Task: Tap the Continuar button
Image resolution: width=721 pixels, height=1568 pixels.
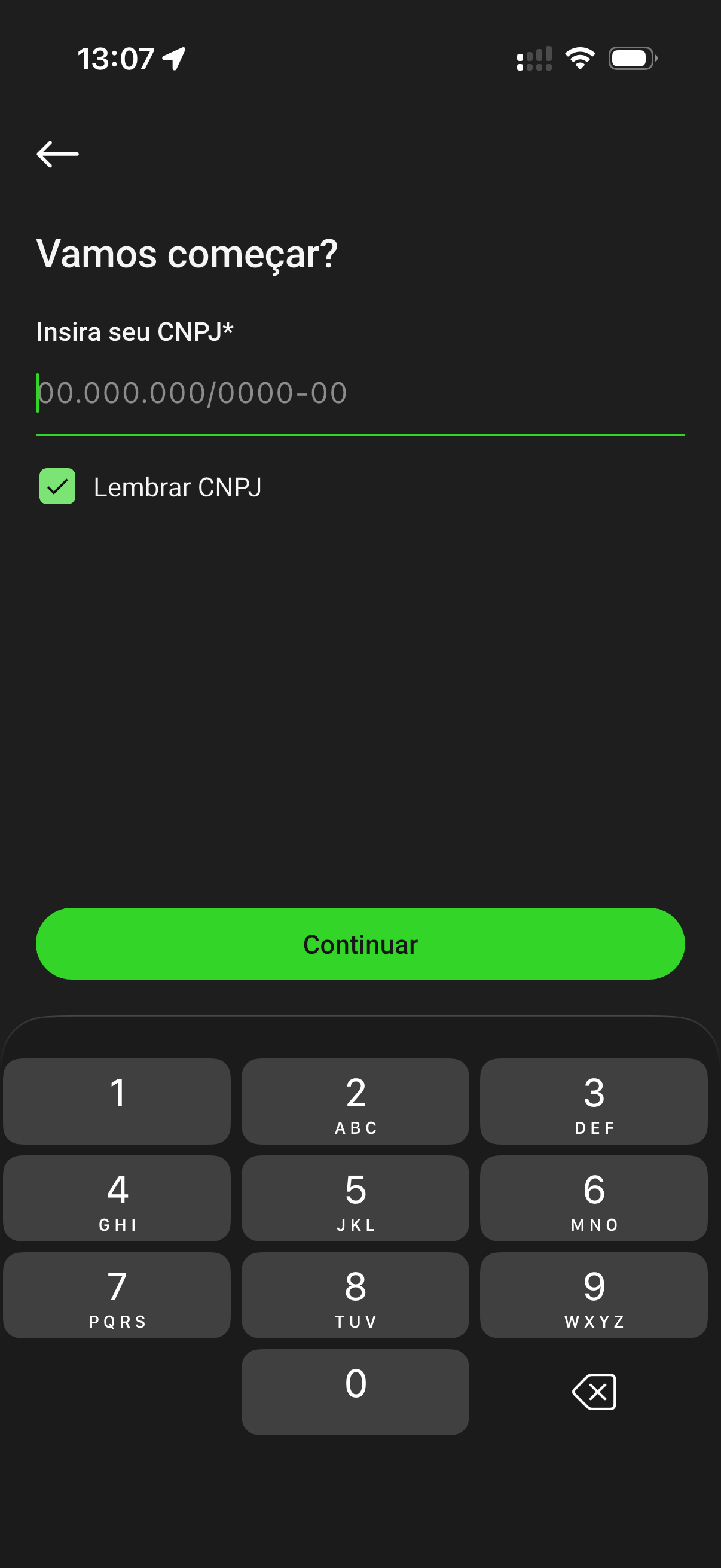Action: click(360, 944)
